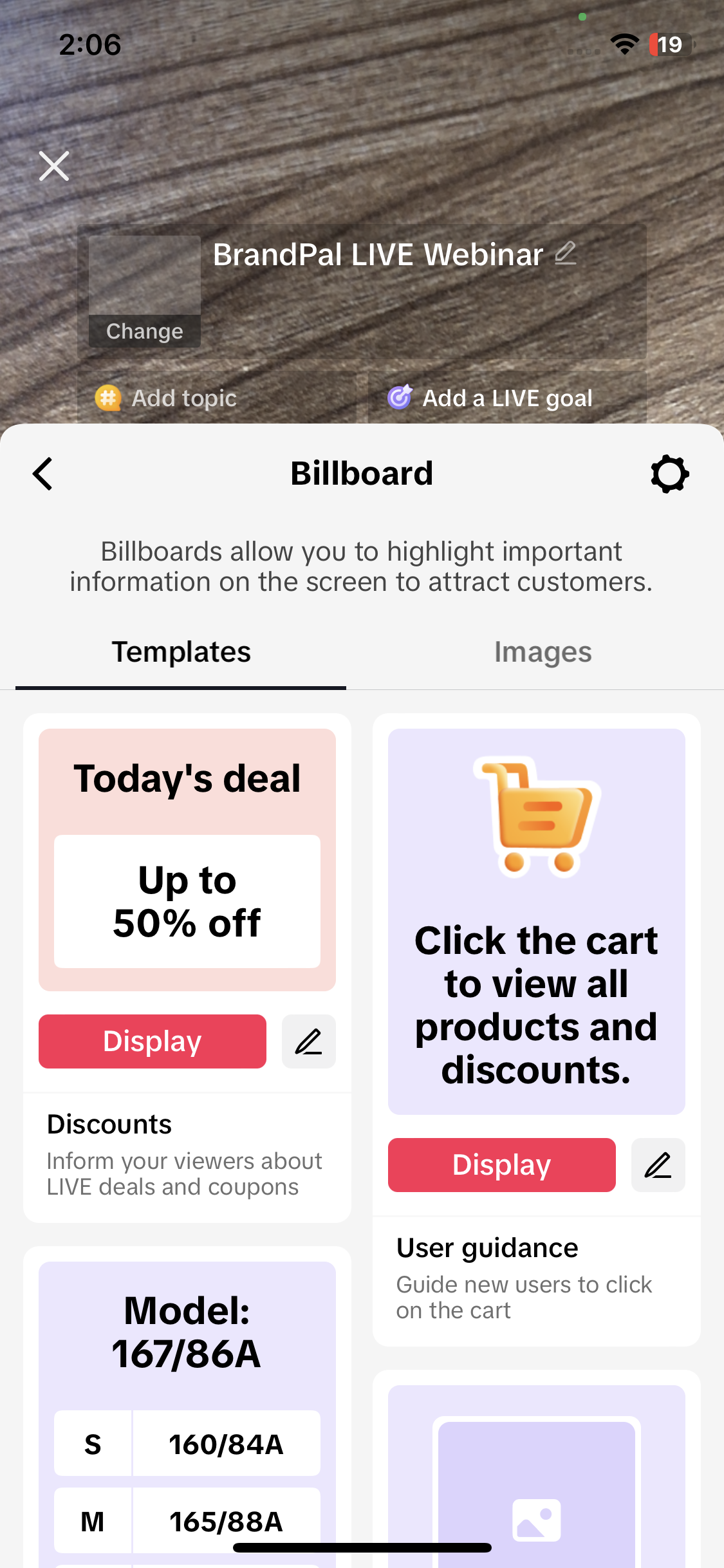Open Billboard settings gear
This screenshot has height=1568, width=724.
(x=669, y=474)
